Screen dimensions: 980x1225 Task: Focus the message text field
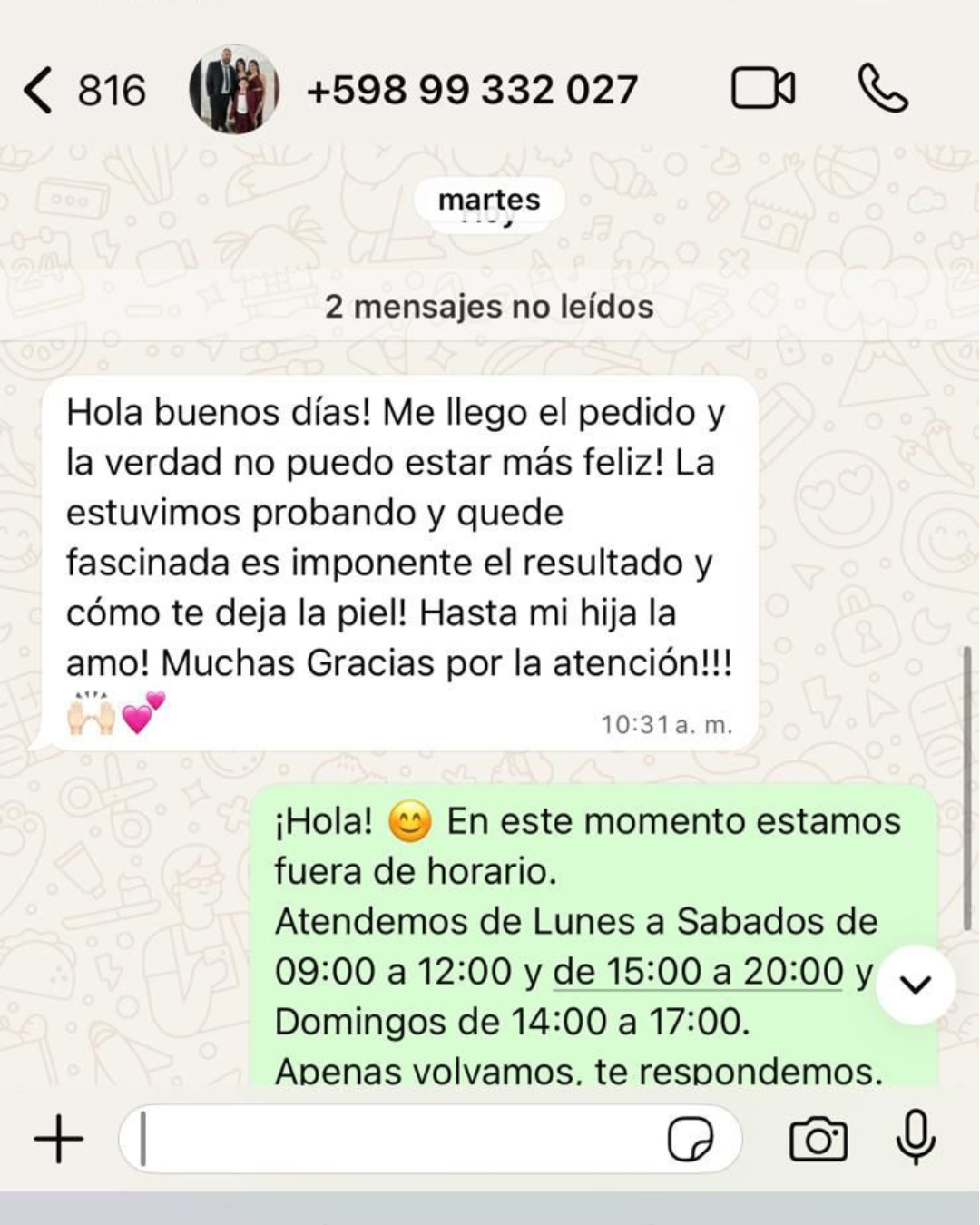[x=399, y=1140]
